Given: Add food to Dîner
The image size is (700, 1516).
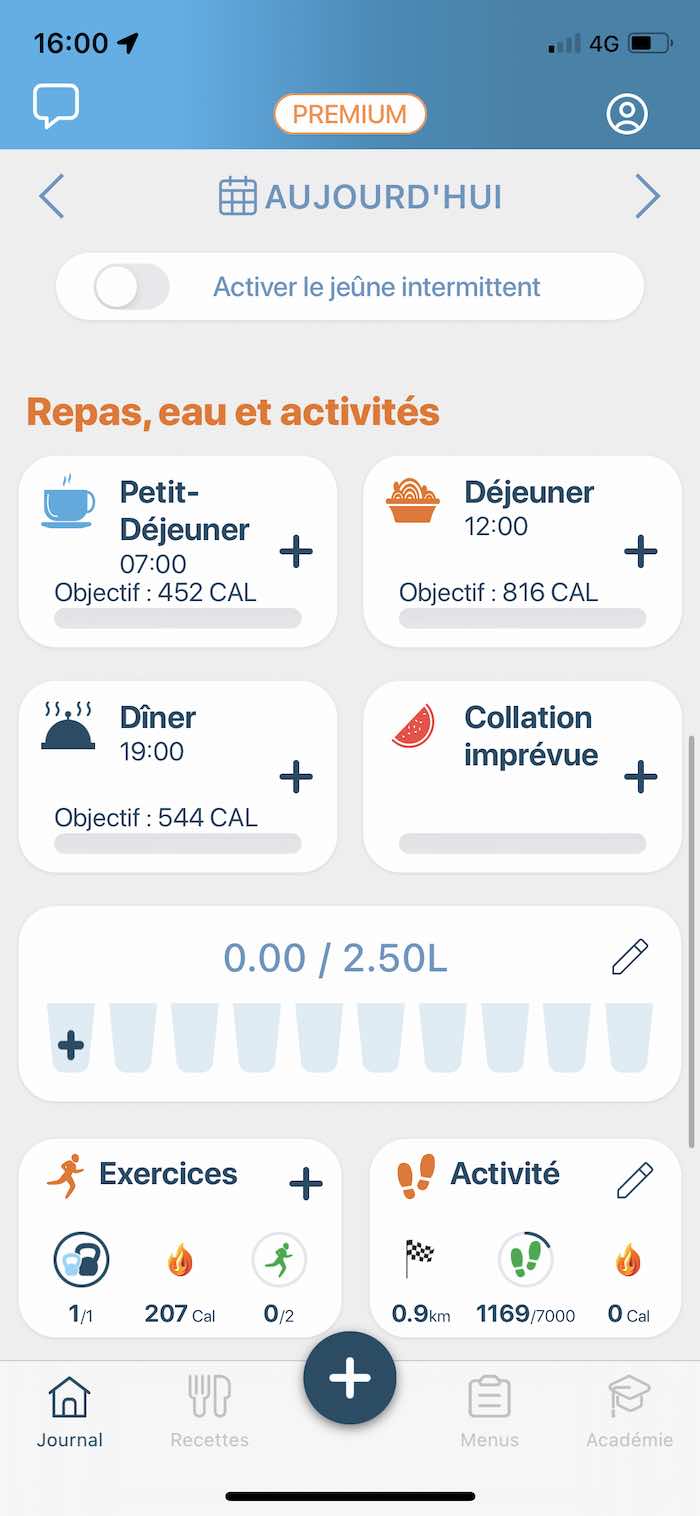Looking at the screenshot, I should point(296,776).
